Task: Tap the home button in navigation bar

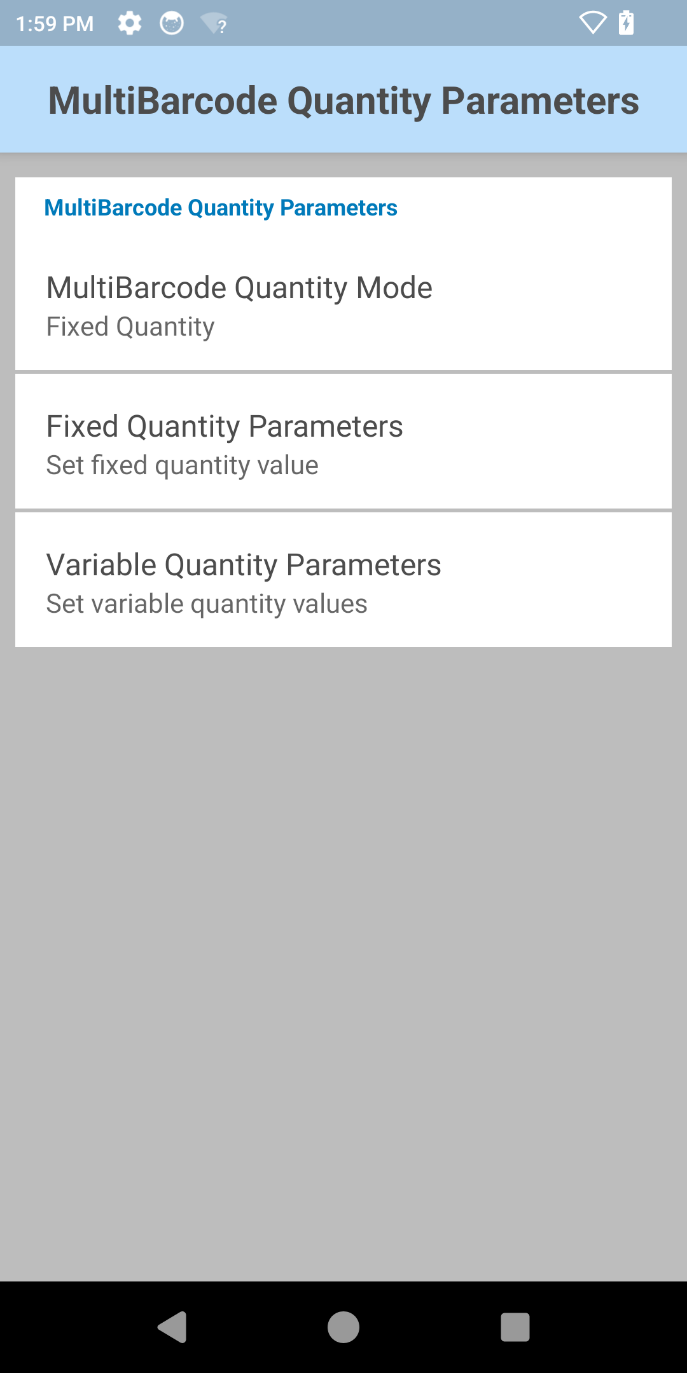Action: pos(343,1327)
